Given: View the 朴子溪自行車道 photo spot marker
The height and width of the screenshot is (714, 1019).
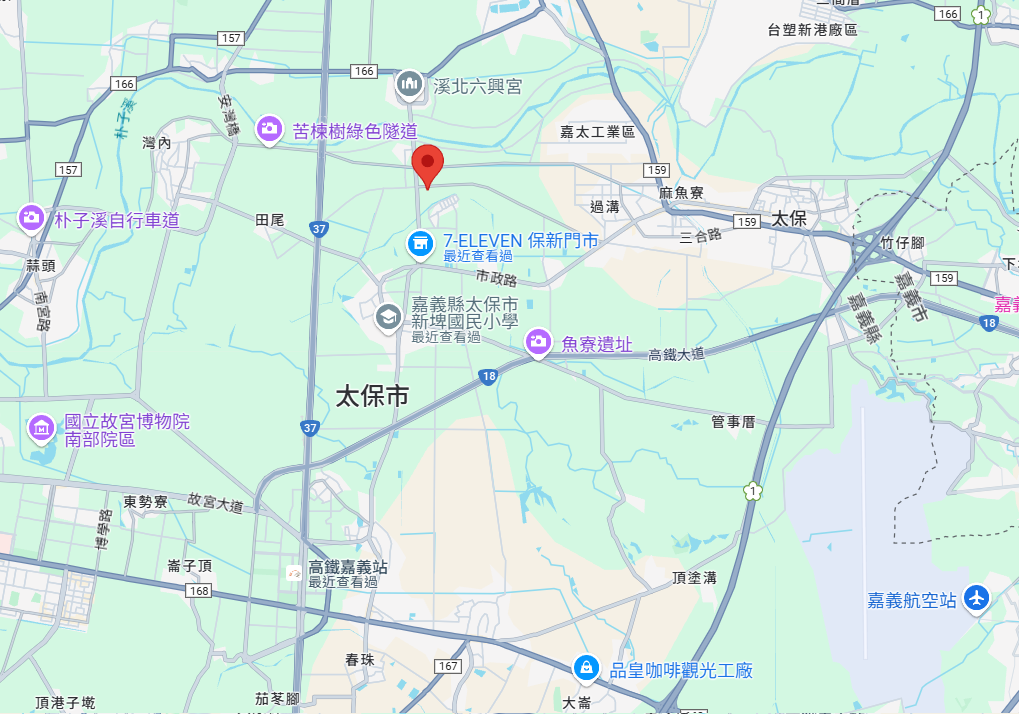Looking at the screenshot, I should point(31,217).
